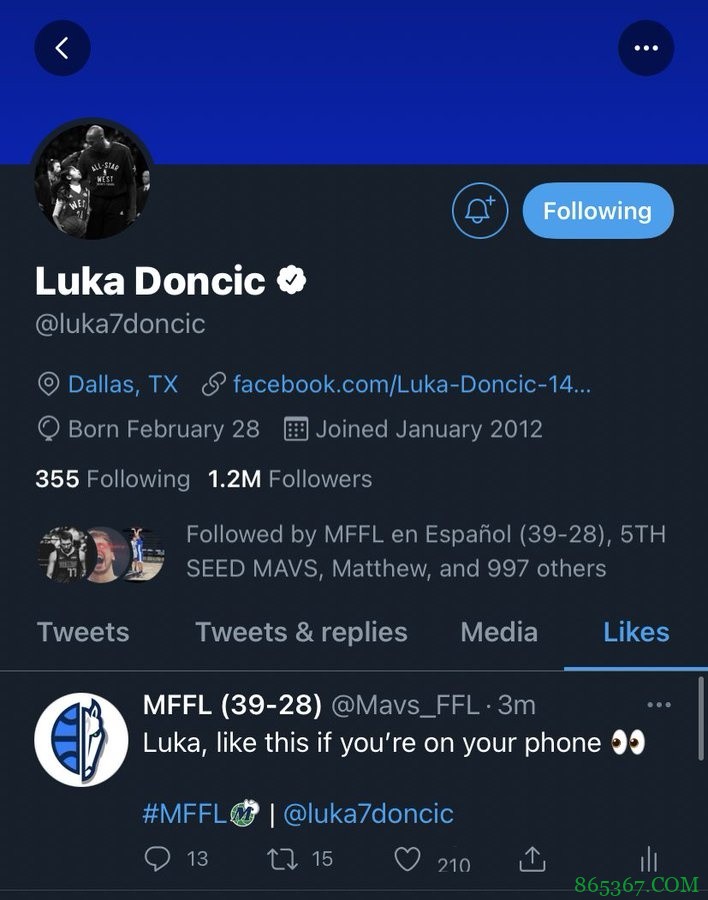This screenshot has width=708, height=900.
Task: View the 355 Following list
Action: click(112, 479)
